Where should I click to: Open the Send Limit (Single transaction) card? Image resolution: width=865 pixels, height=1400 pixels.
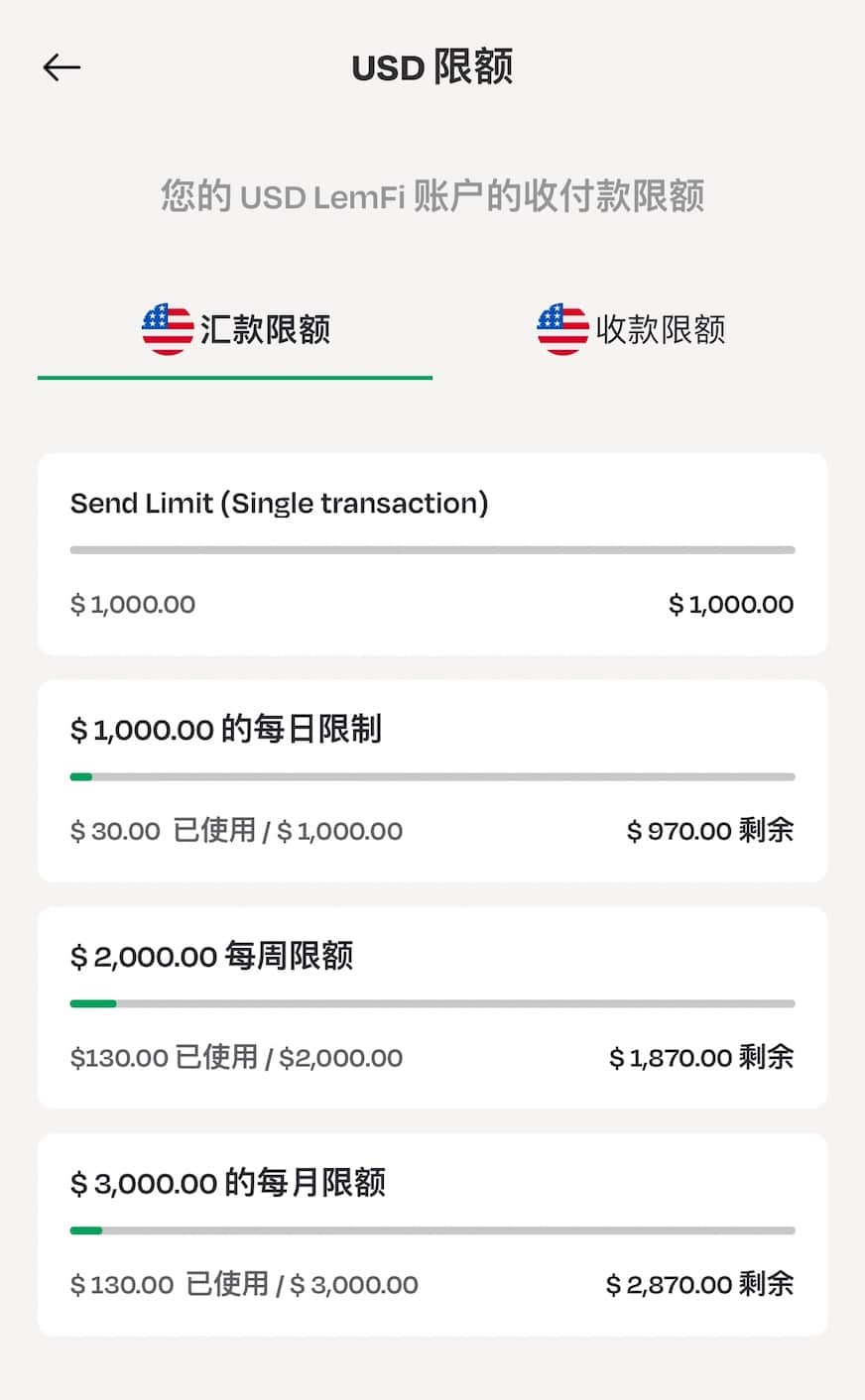pos(432,552)
